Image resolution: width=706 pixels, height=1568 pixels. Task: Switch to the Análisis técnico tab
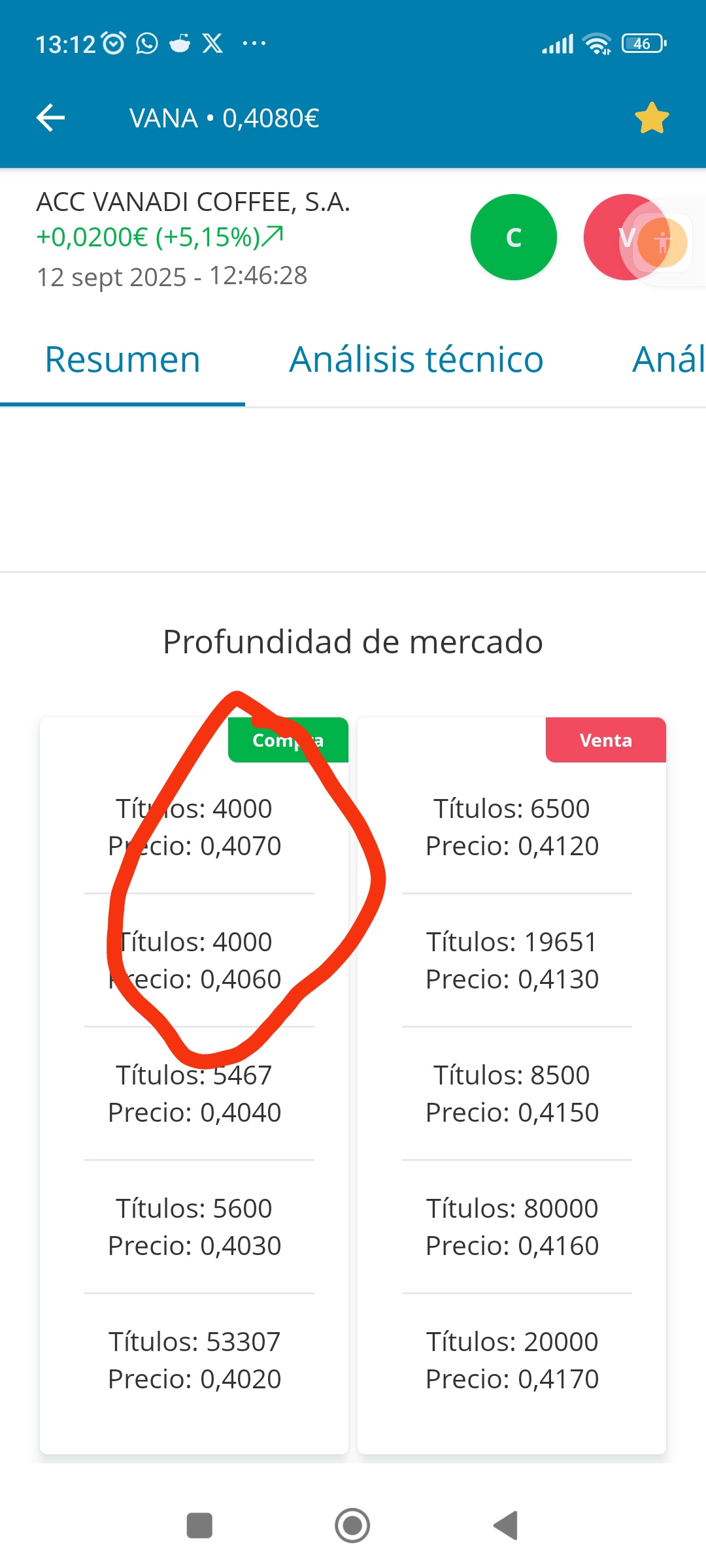click(416, 360)
